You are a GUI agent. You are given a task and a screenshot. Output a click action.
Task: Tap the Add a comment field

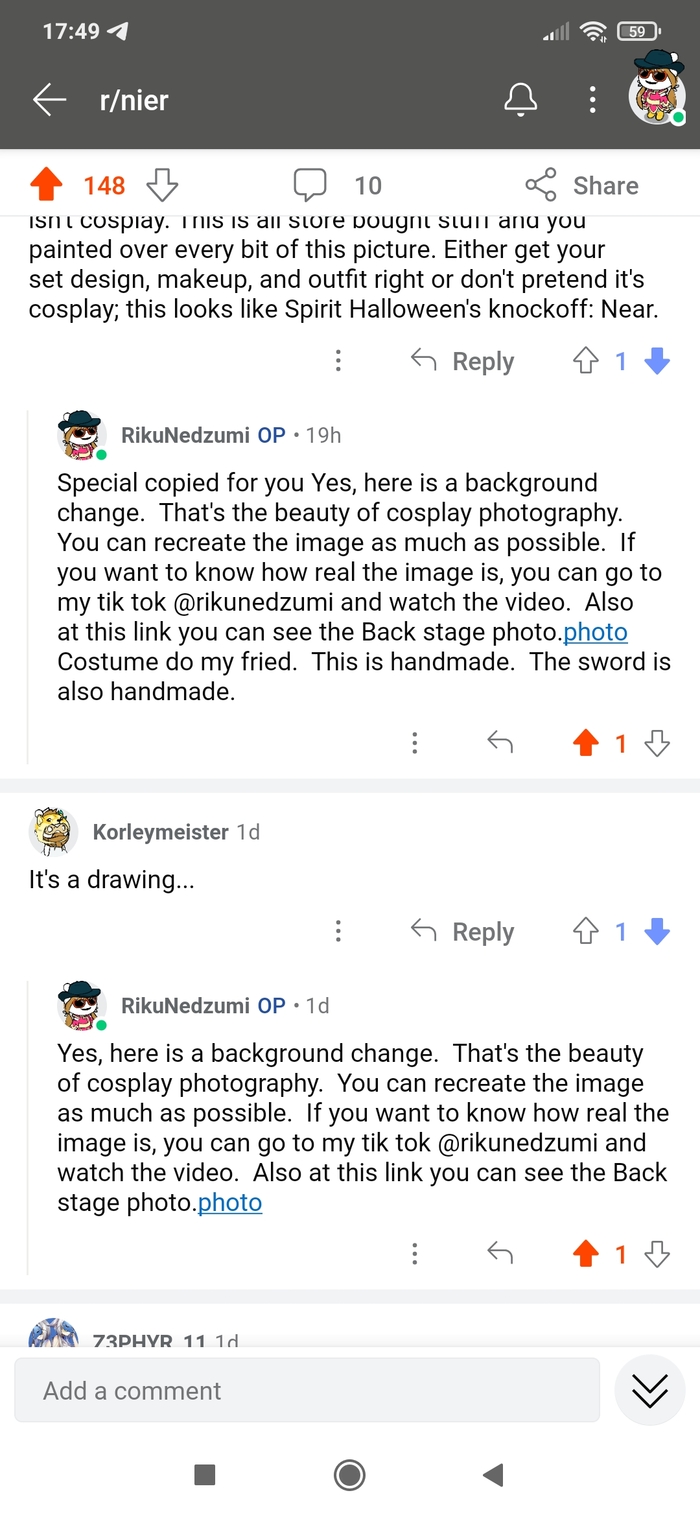tap(307, 1390)
